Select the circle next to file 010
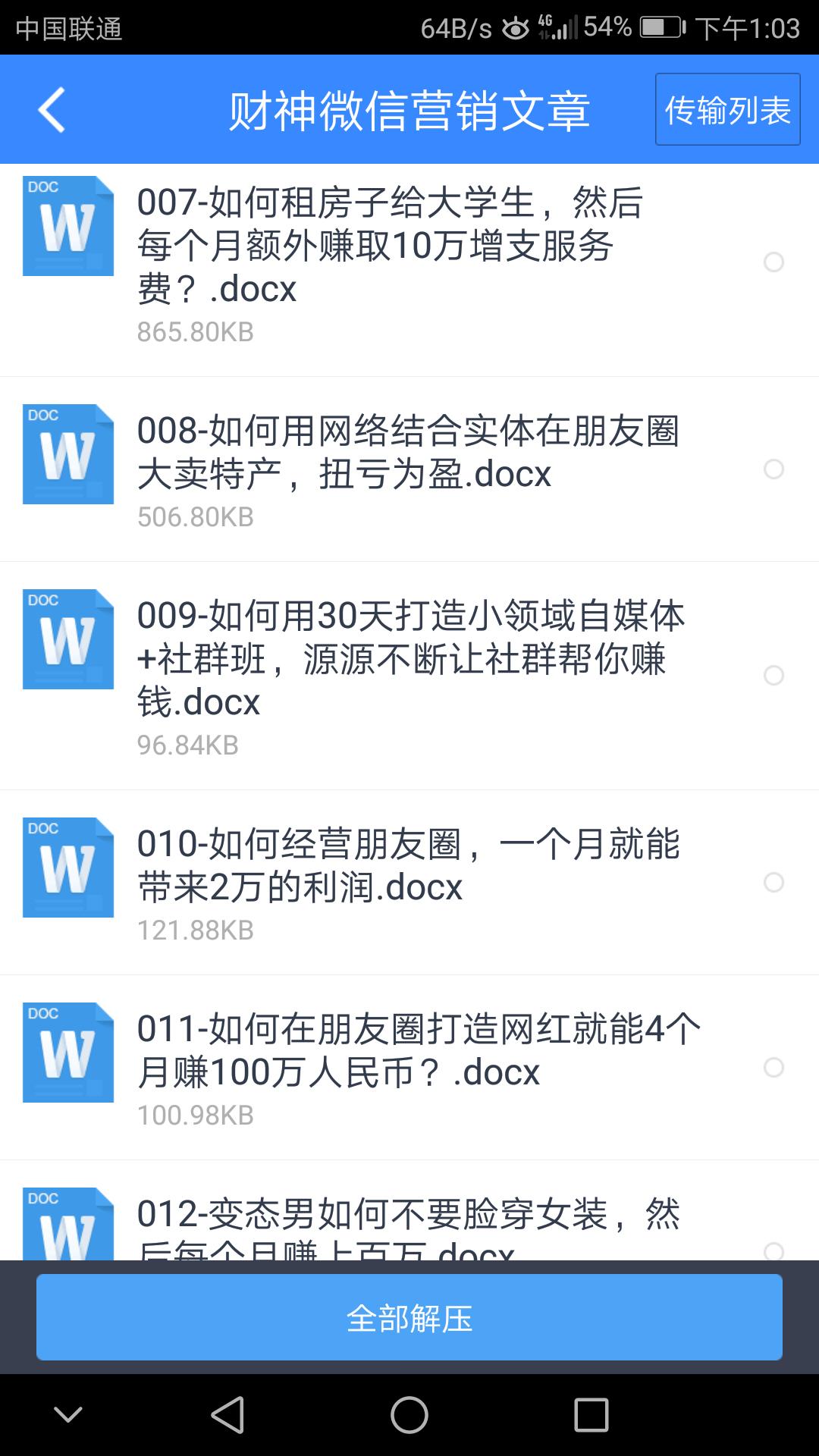The image size is (819, 1456). click(x=775, y=883)
